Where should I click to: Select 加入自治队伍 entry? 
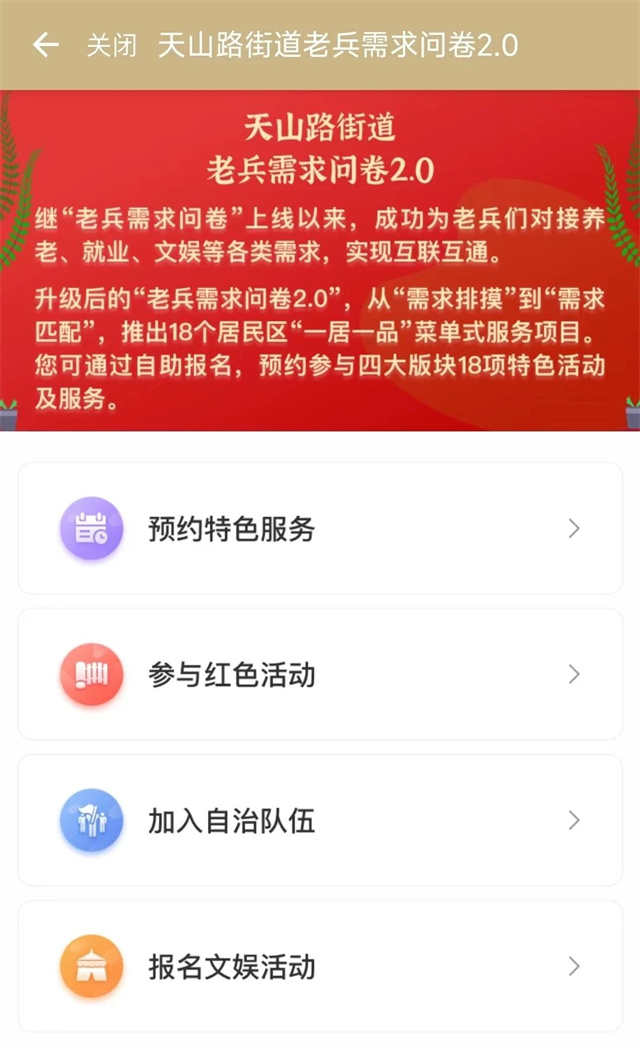tap(320, 820)
